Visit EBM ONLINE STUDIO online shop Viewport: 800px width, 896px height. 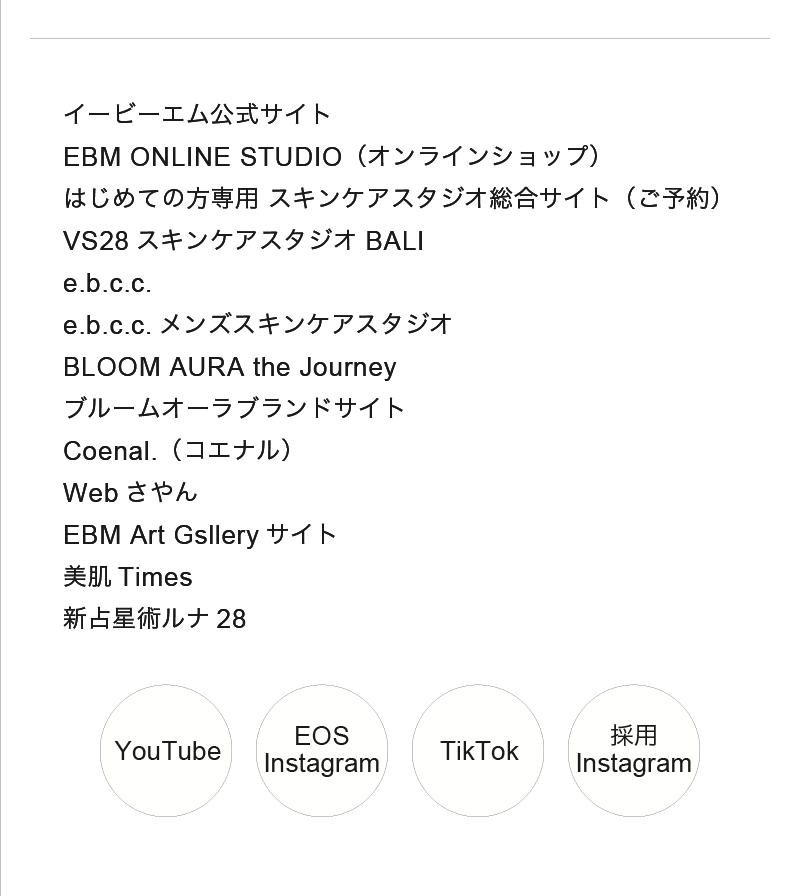point(332,157)
